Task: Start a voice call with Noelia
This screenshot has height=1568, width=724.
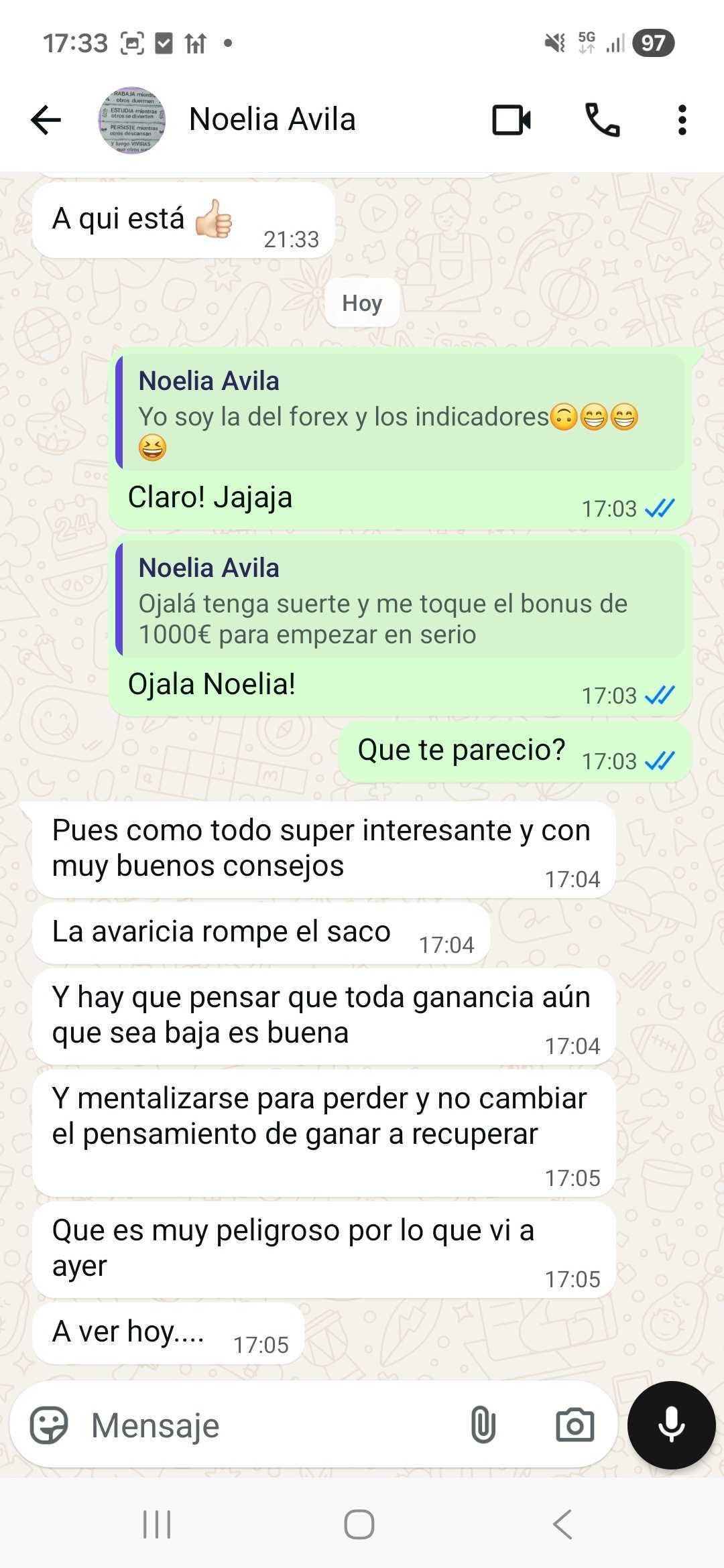Action: (x=602, y=121)
